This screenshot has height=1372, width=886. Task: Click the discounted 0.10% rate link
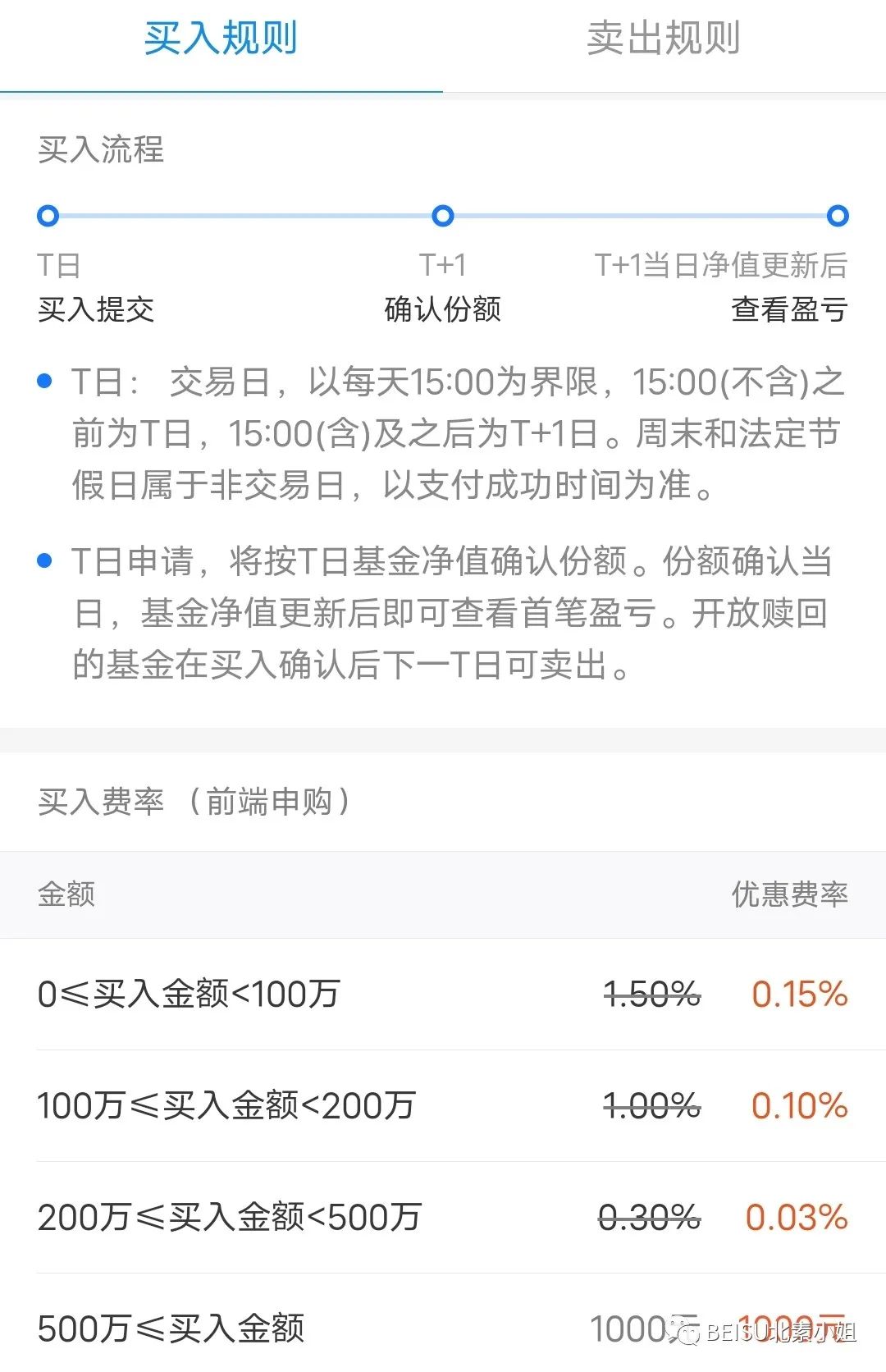(x=798, y=1106)
